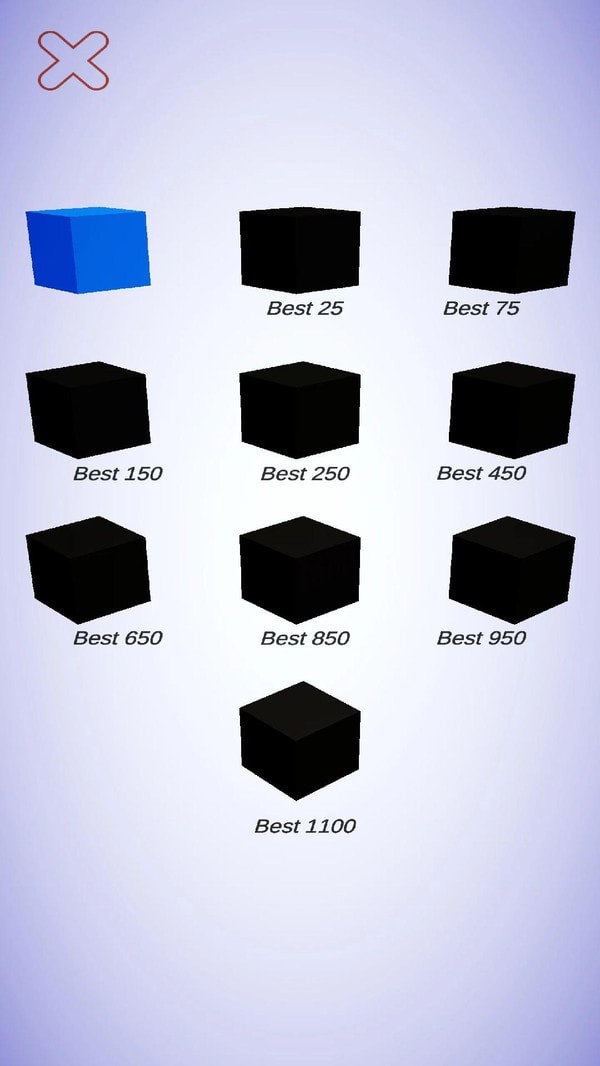
Task: Choose the Best 1100 cube
Action: [x=299, y=740]
